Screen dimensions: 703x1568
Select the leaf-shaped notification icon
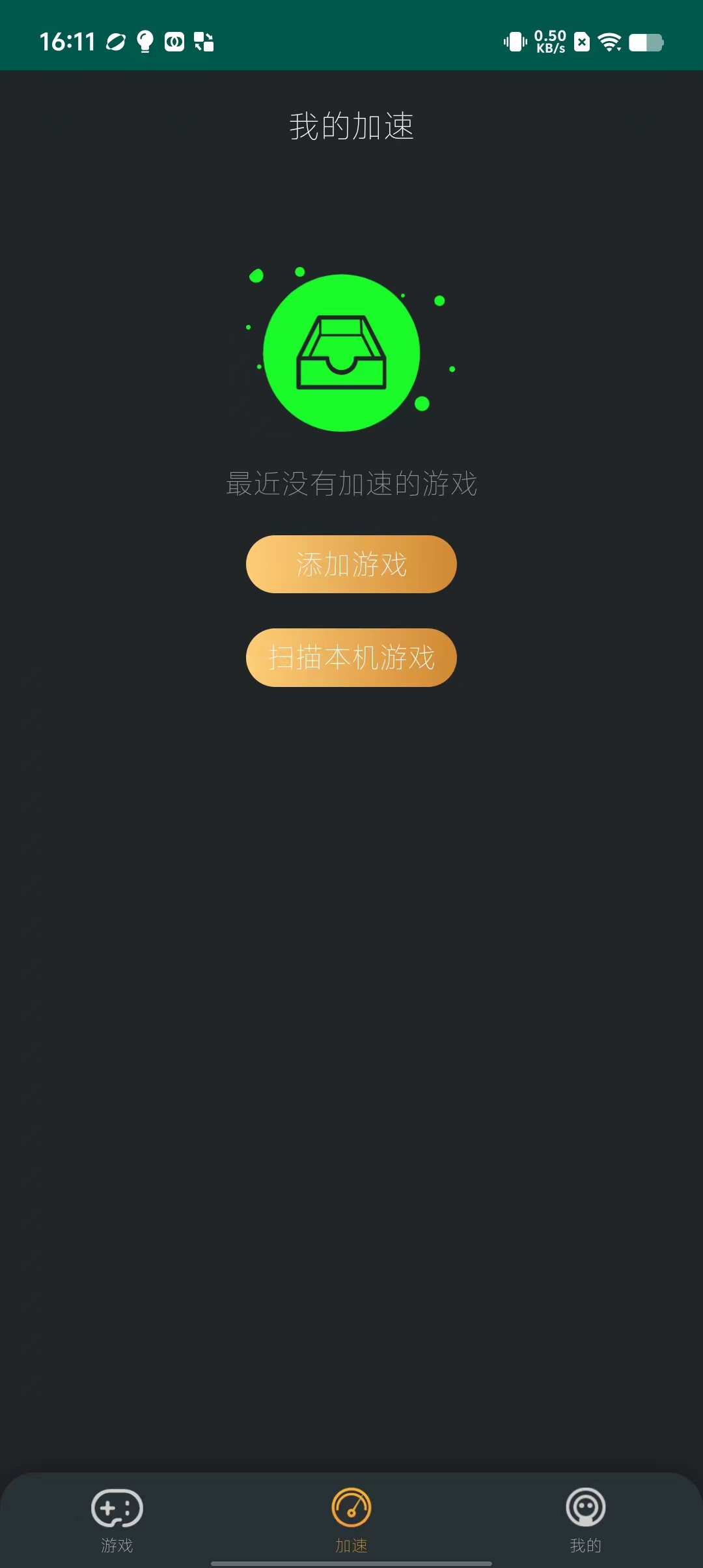click(114, 42)
